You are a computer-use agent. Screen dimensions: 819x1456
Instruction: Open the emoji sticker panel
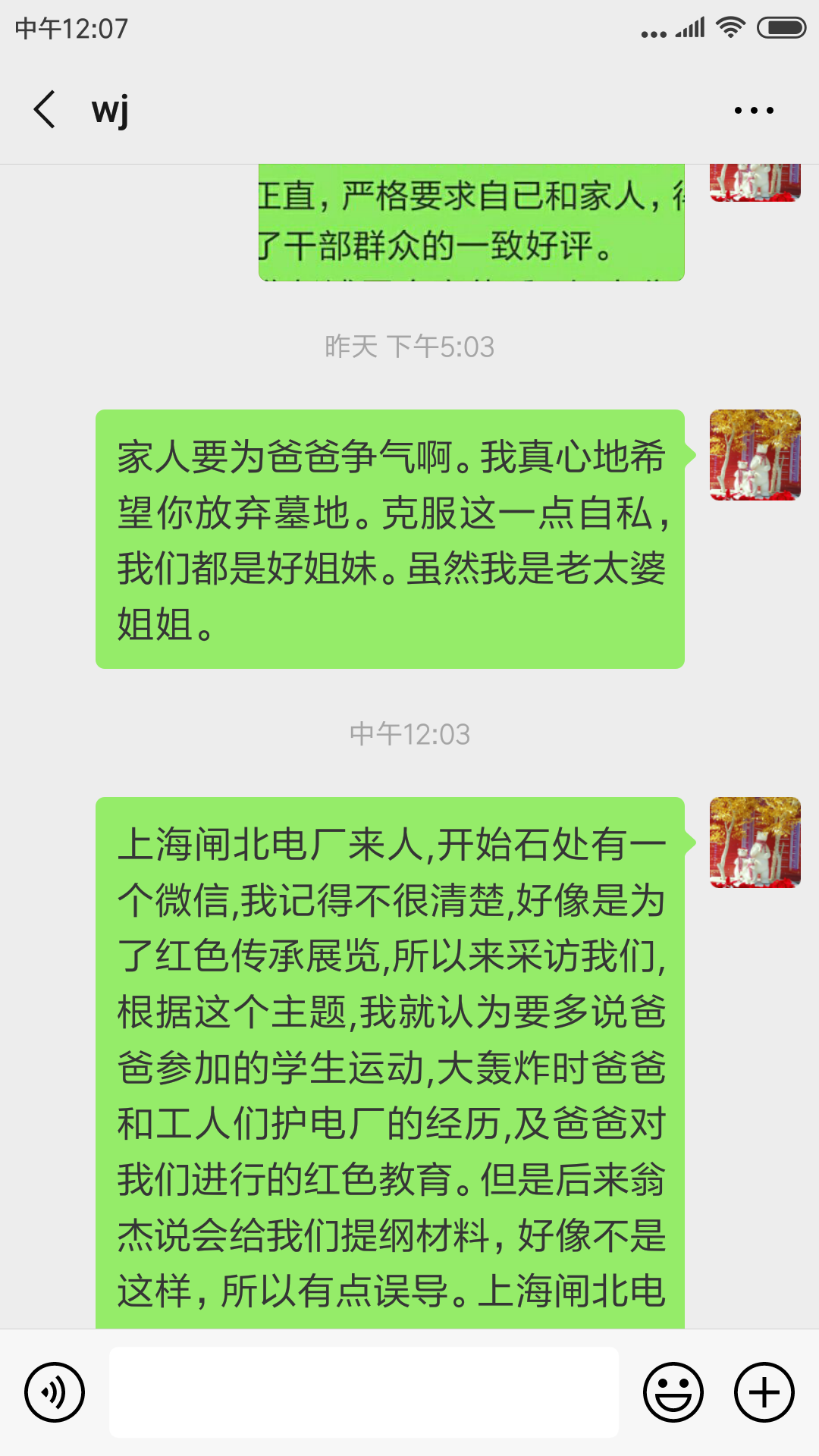pyautogui.click(x=673, y=1392)
